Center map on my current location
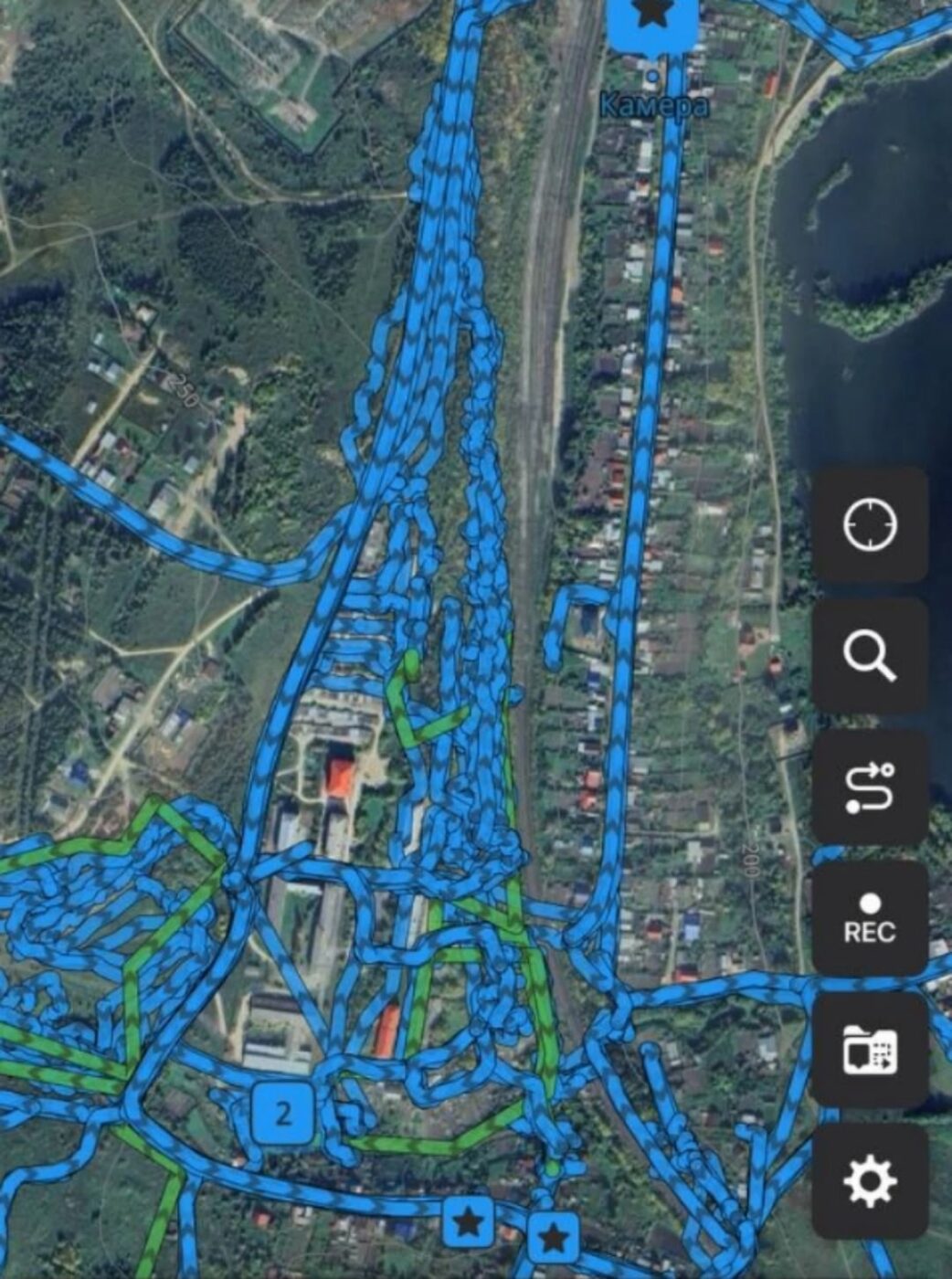This screenshot has height=1279, width=952. pyautogui.click(x=870, y=525)
